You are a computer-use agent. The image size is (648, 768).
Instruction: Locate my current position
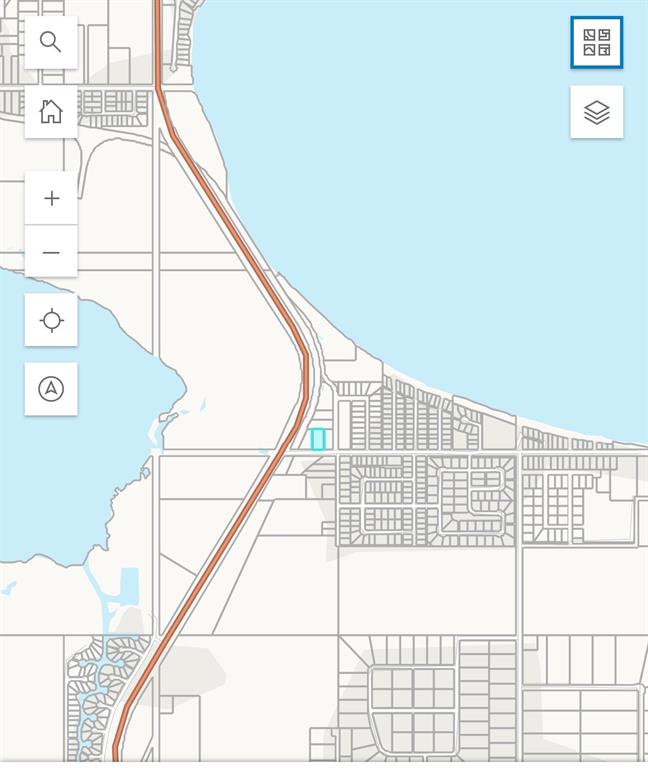[x=51, y=321]
